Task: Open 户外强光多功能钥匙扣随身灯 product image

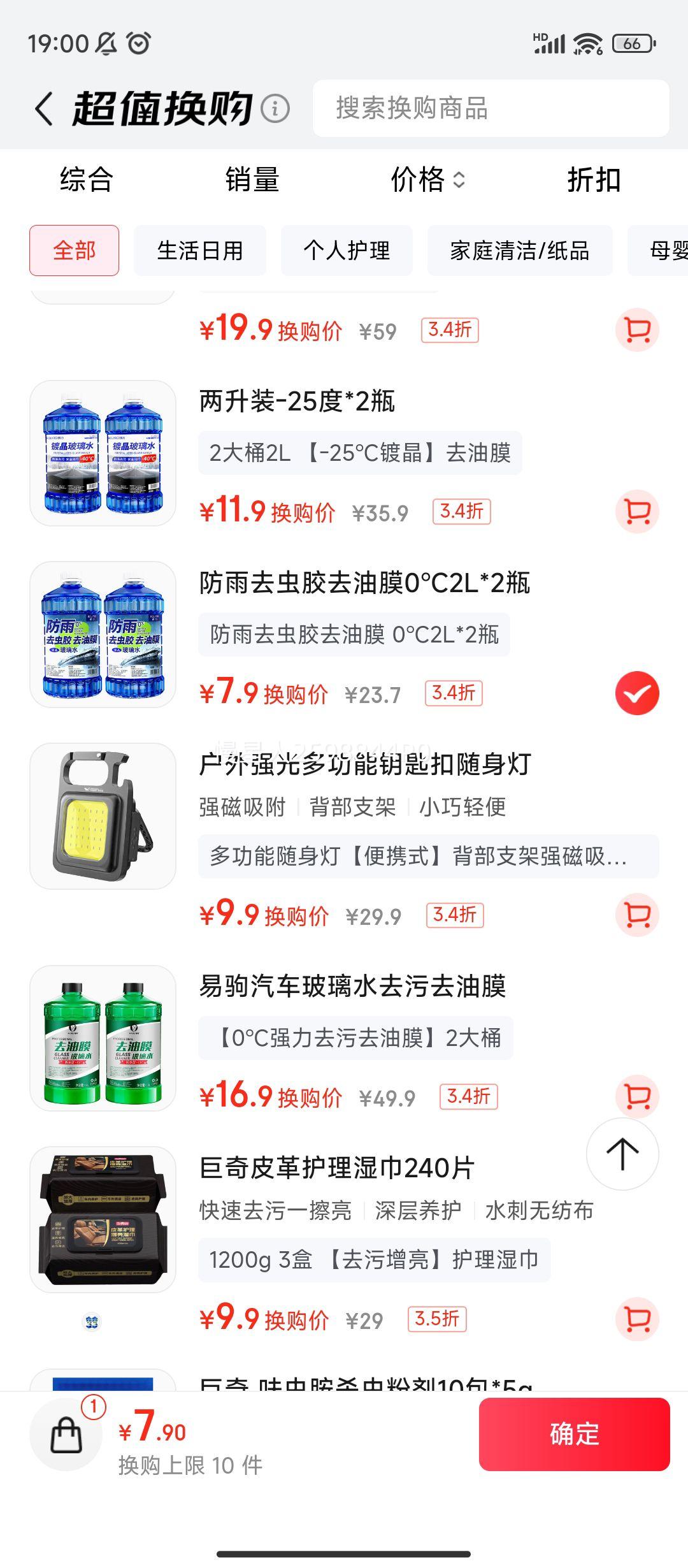Action: [103, 816]
